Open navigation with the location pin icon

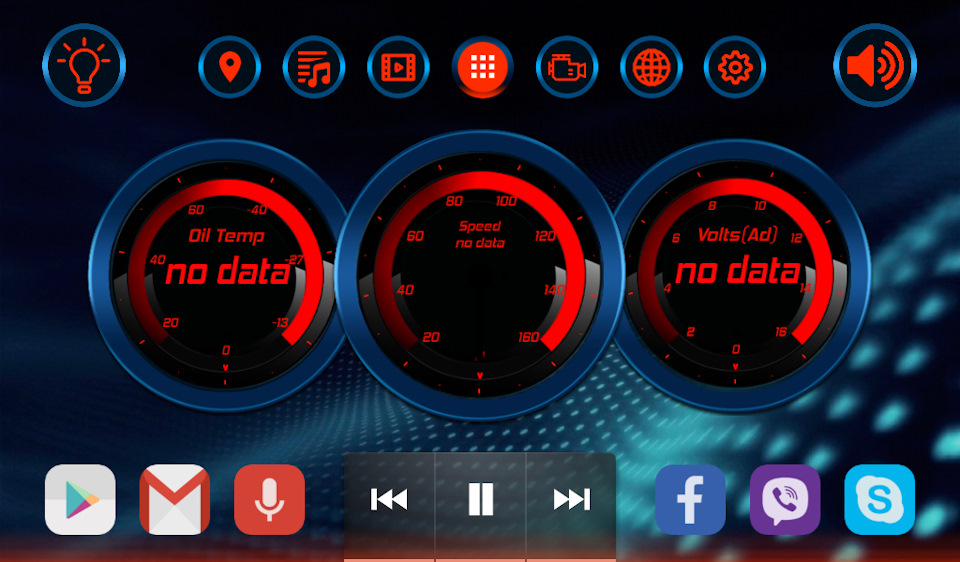pyautogui.click(x=230, y=67)
